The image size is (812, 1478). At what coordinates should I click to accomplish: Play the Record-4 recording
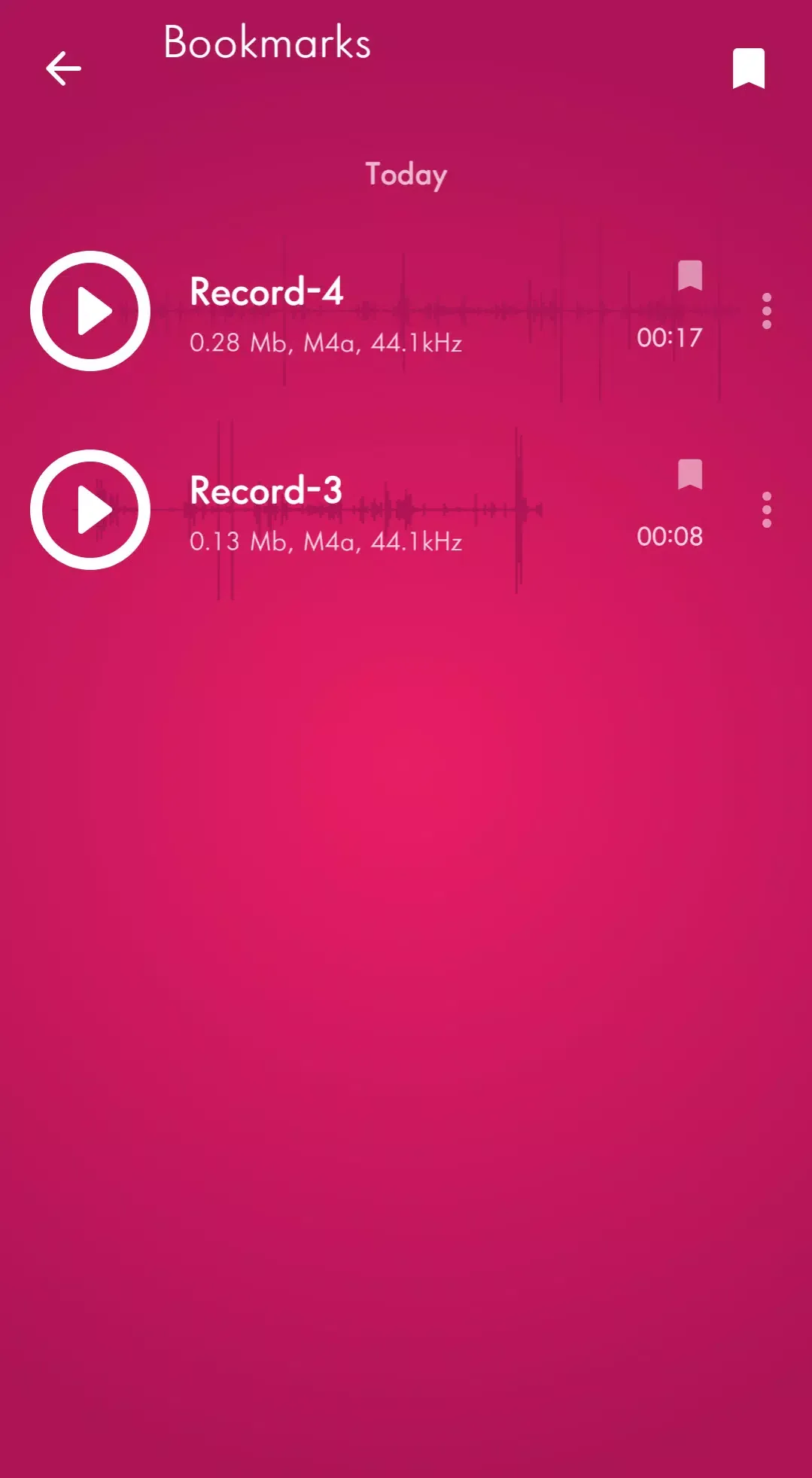click(89, 310)
